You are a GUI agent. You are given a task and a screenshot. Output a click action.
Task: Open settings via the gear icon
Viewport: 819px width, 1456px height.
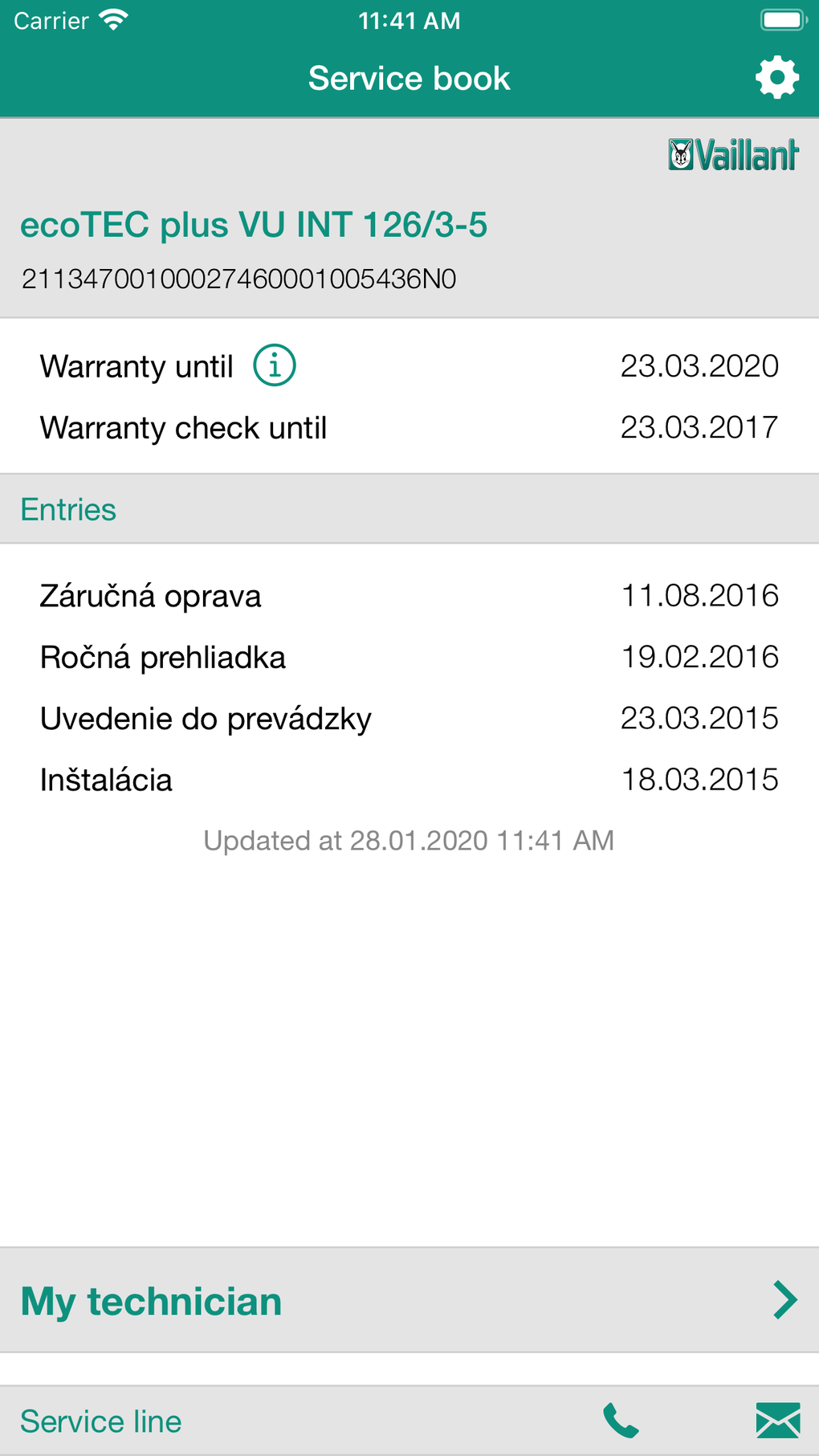coord(776,78)
